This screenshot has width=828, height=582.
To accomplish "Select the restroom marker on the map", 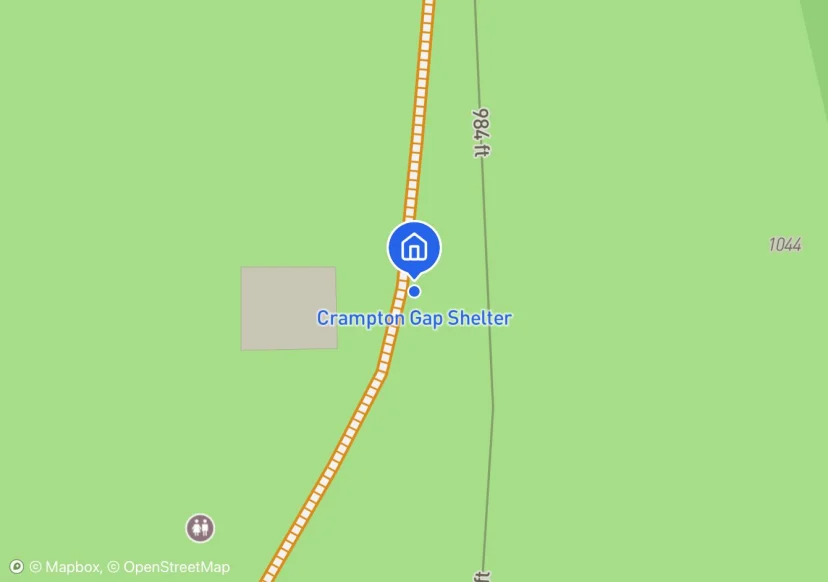I will (x=200, y=527).
